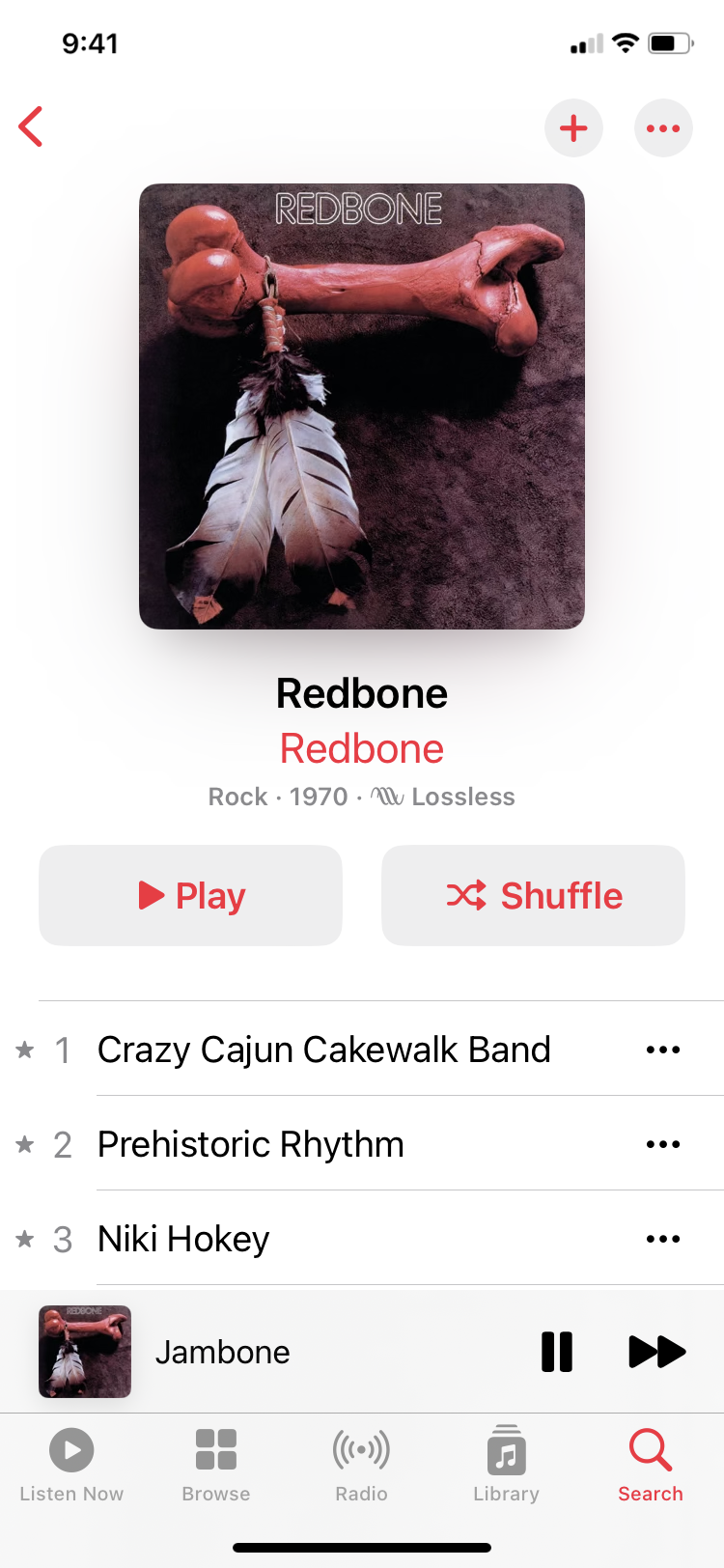This screenshot has height=1568, width=724.
Task: Switch to the Library tab
Action: coord(506,1465)
